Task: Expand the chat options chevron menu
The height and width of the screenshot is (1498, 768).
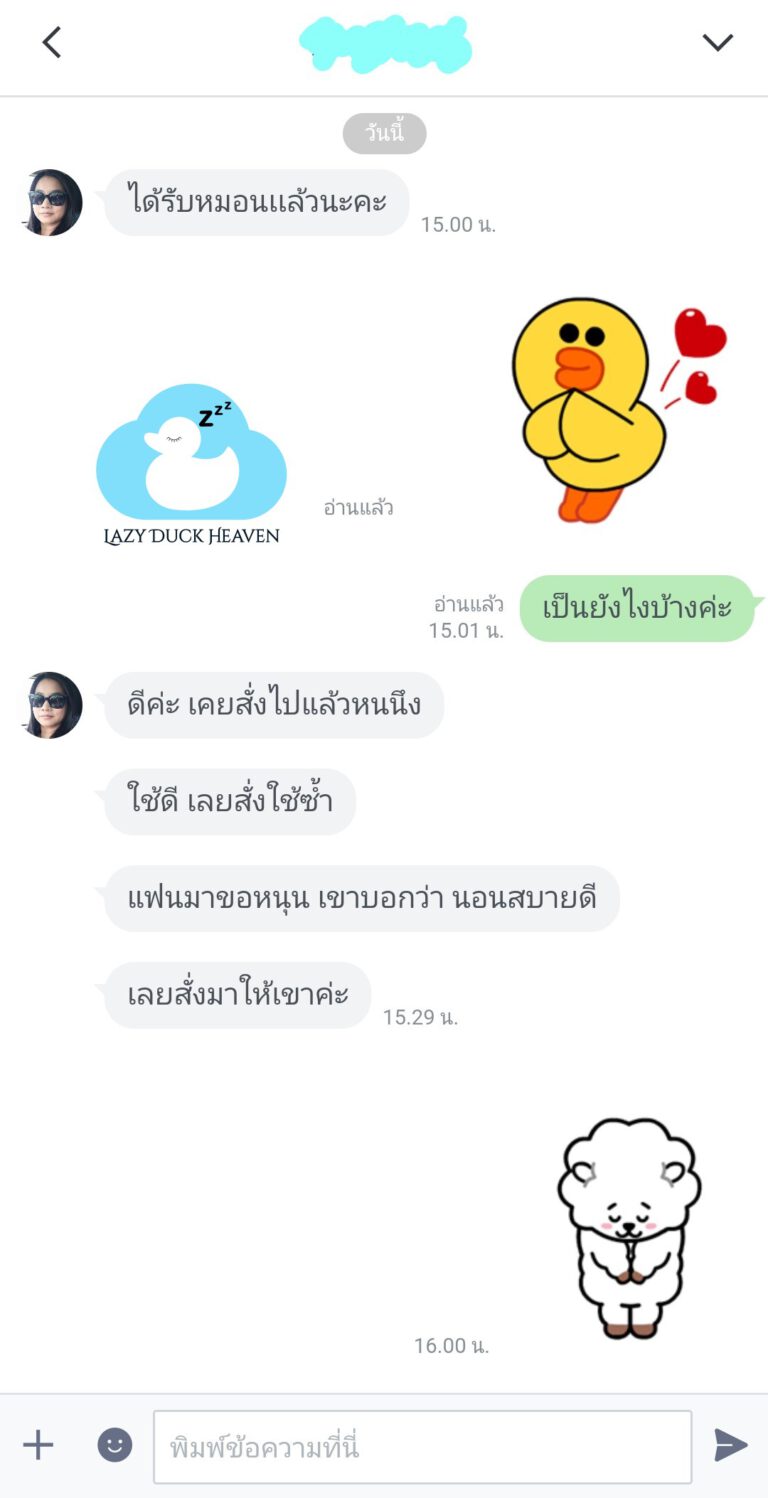Action: (x=717, y=42)
